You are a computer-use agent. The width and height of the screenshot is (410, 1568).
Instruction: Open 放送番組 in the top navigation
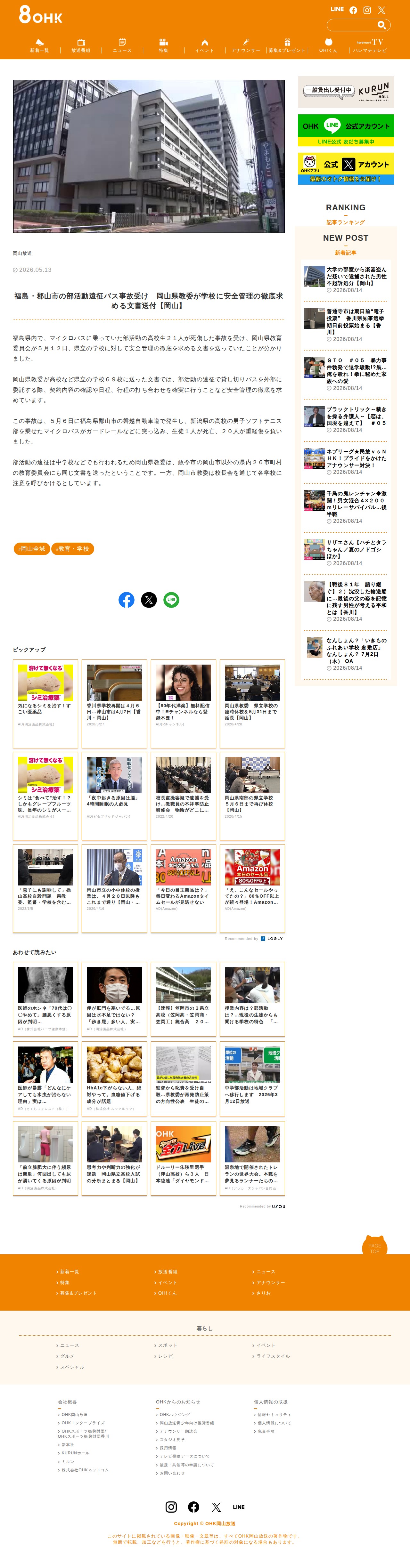(x=81, y=46)
